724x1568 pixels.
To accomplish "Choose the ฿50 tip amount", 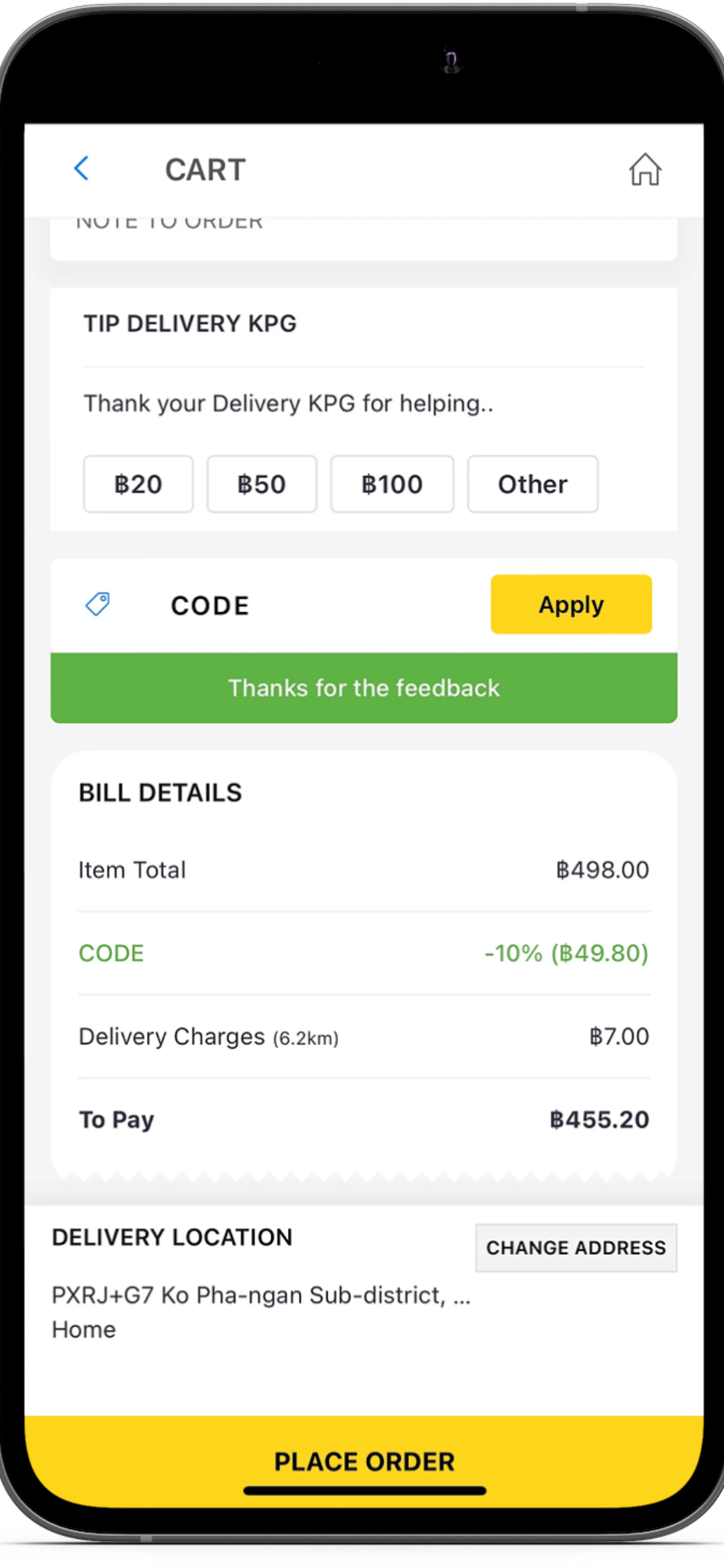I will 261,484.
